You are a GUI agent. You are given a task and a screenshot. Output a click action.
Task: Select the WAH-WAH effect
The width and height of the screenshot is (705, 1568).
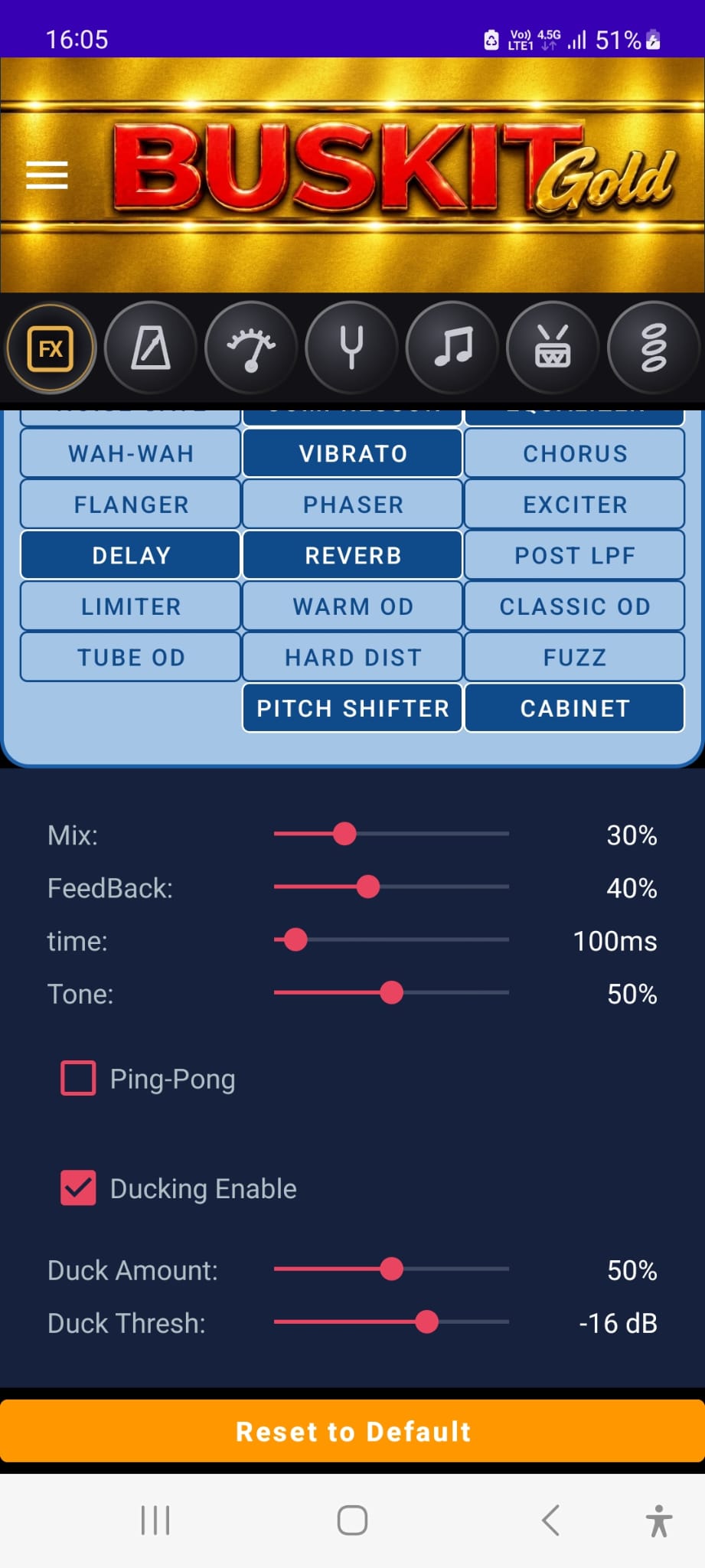(x=131, y=453)
